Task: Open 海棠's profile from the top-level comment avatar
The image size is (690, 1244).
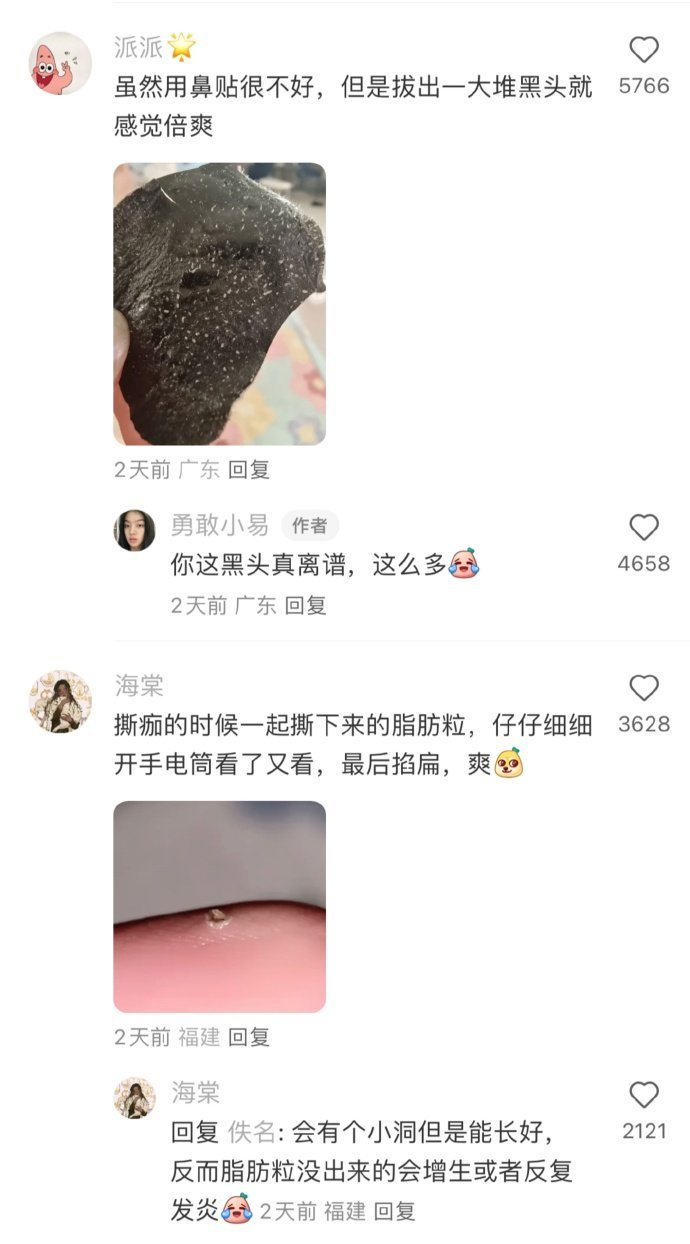Action: (x=60, y=701)
